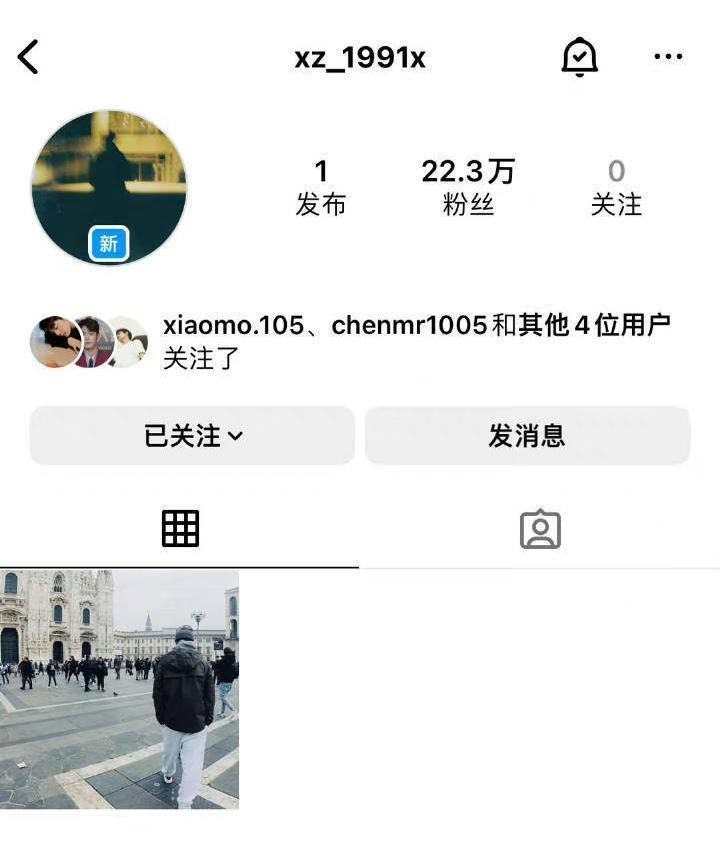Go back using the arrow icon
This screenshot has height=862, width=720.
[x=28, y=58]
